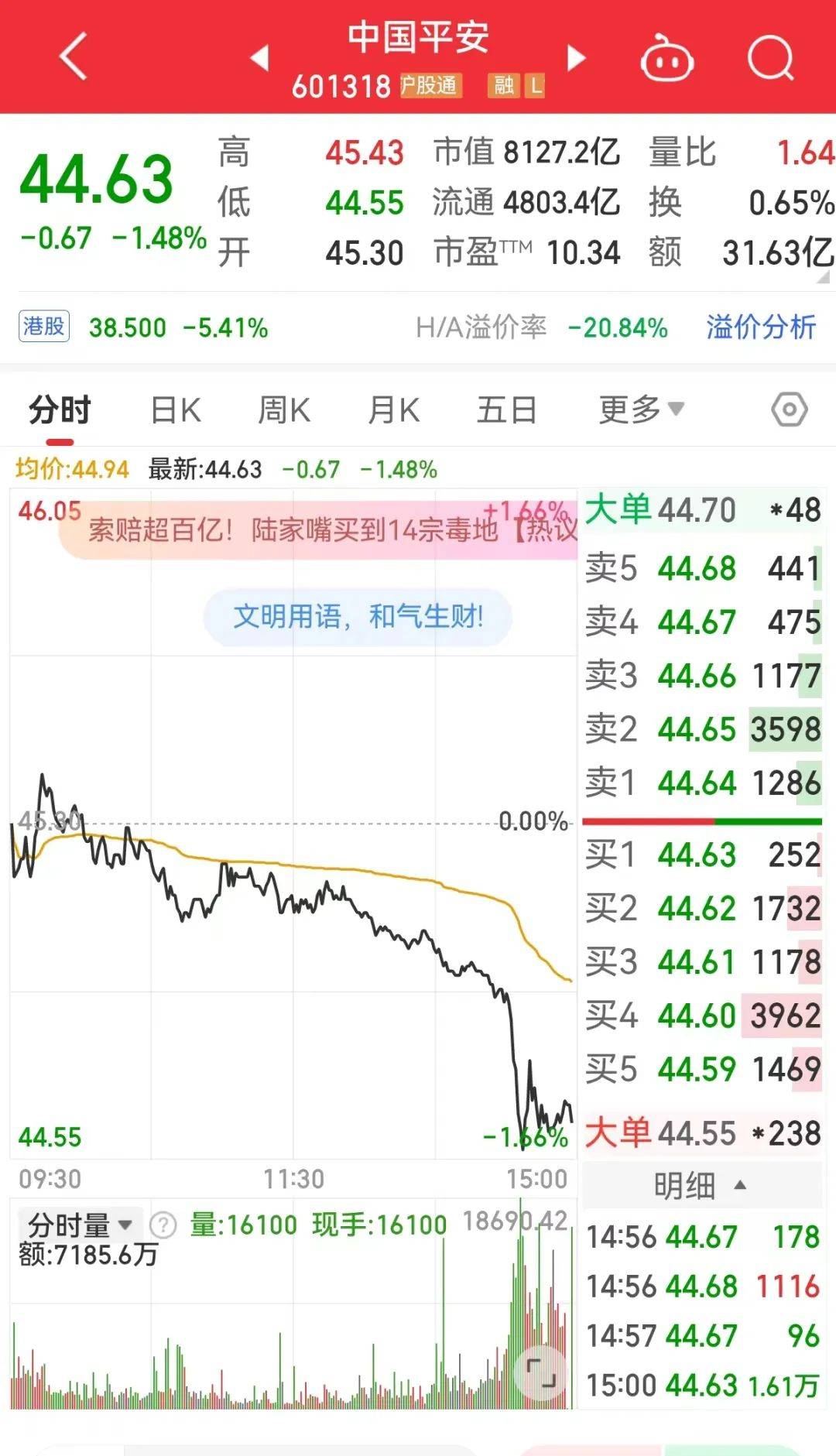
Task: Switch to 五日 chart
Action: click(506, 409)
